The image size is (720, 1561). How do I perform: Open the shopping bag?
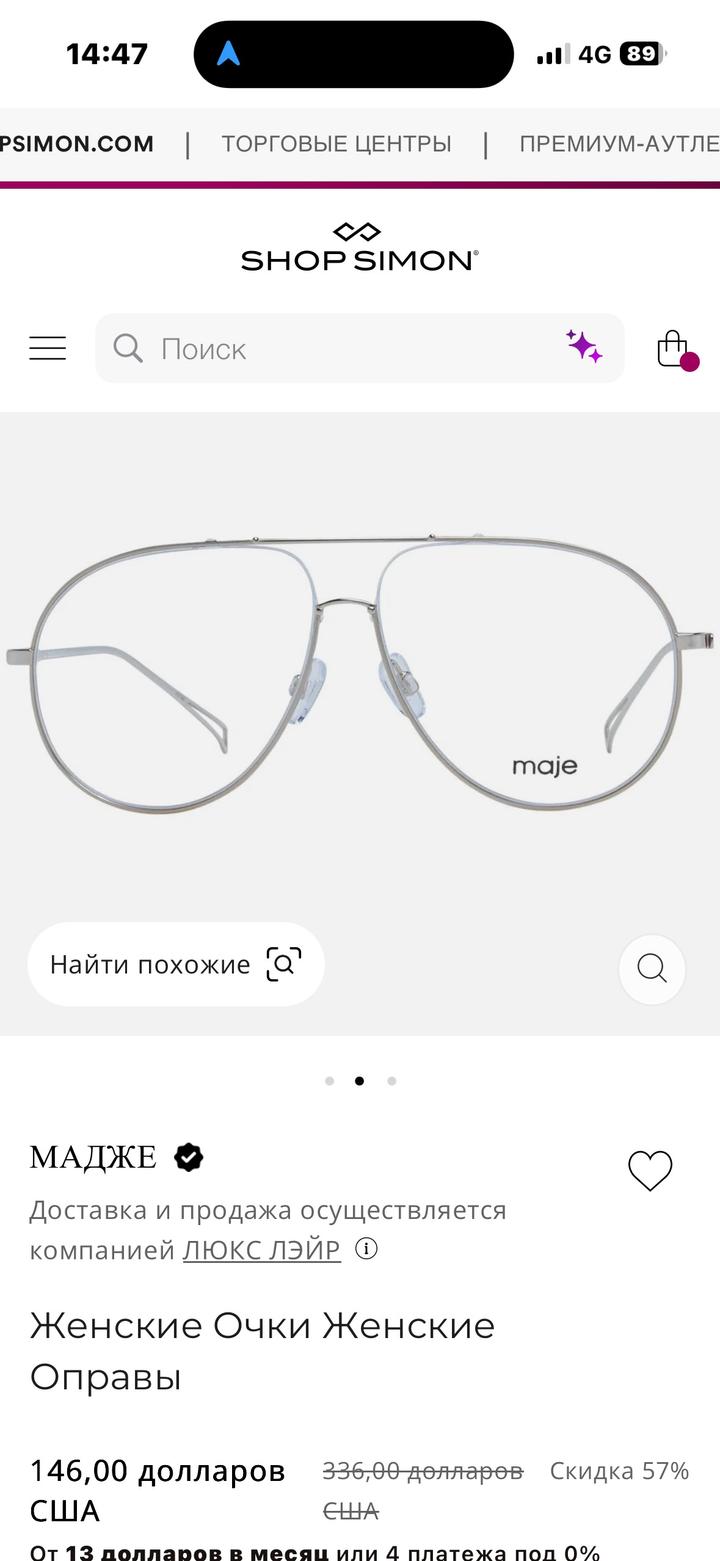(x=674, y=349)
